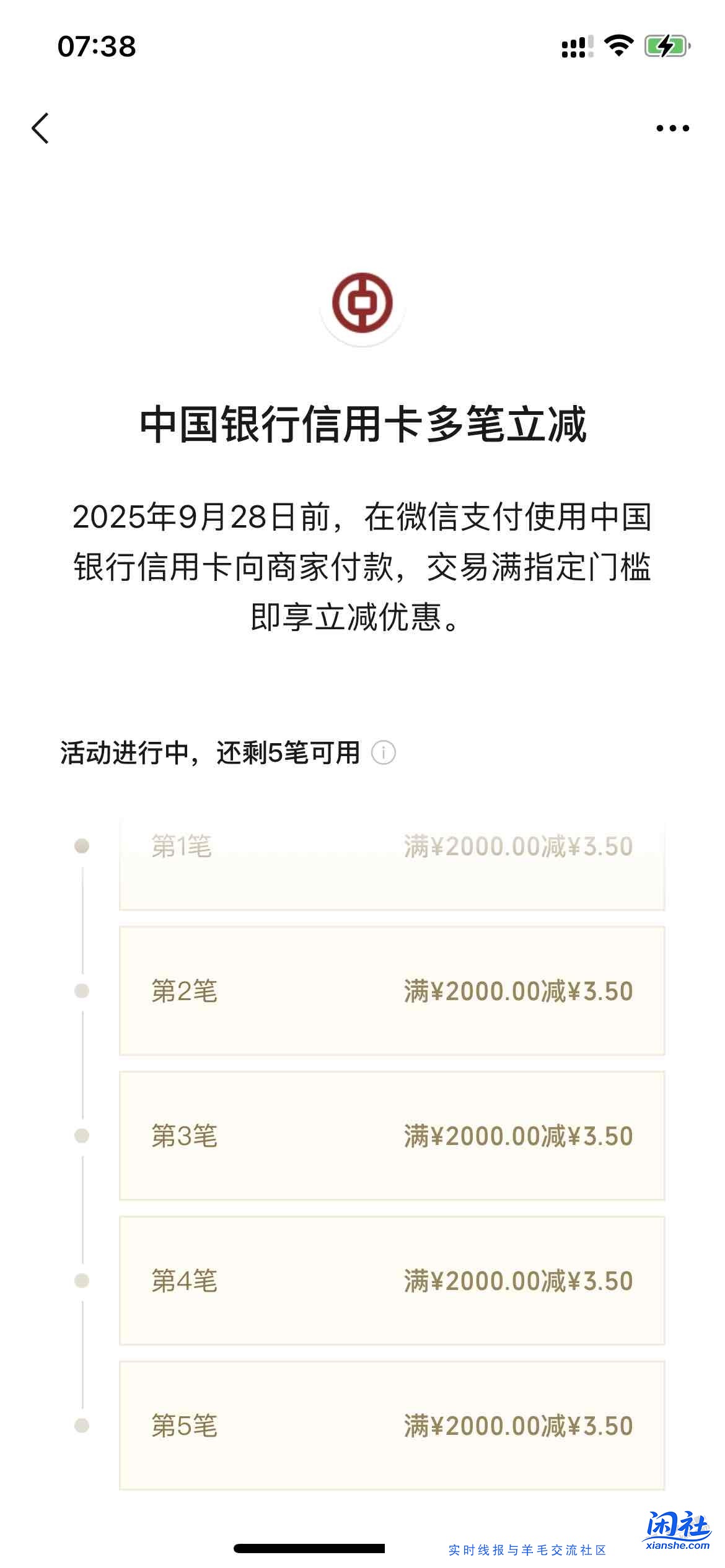Screen dimensions: 725x1568
Task: Expand the 第2笔 coupon row
Action: click(392, 991)
